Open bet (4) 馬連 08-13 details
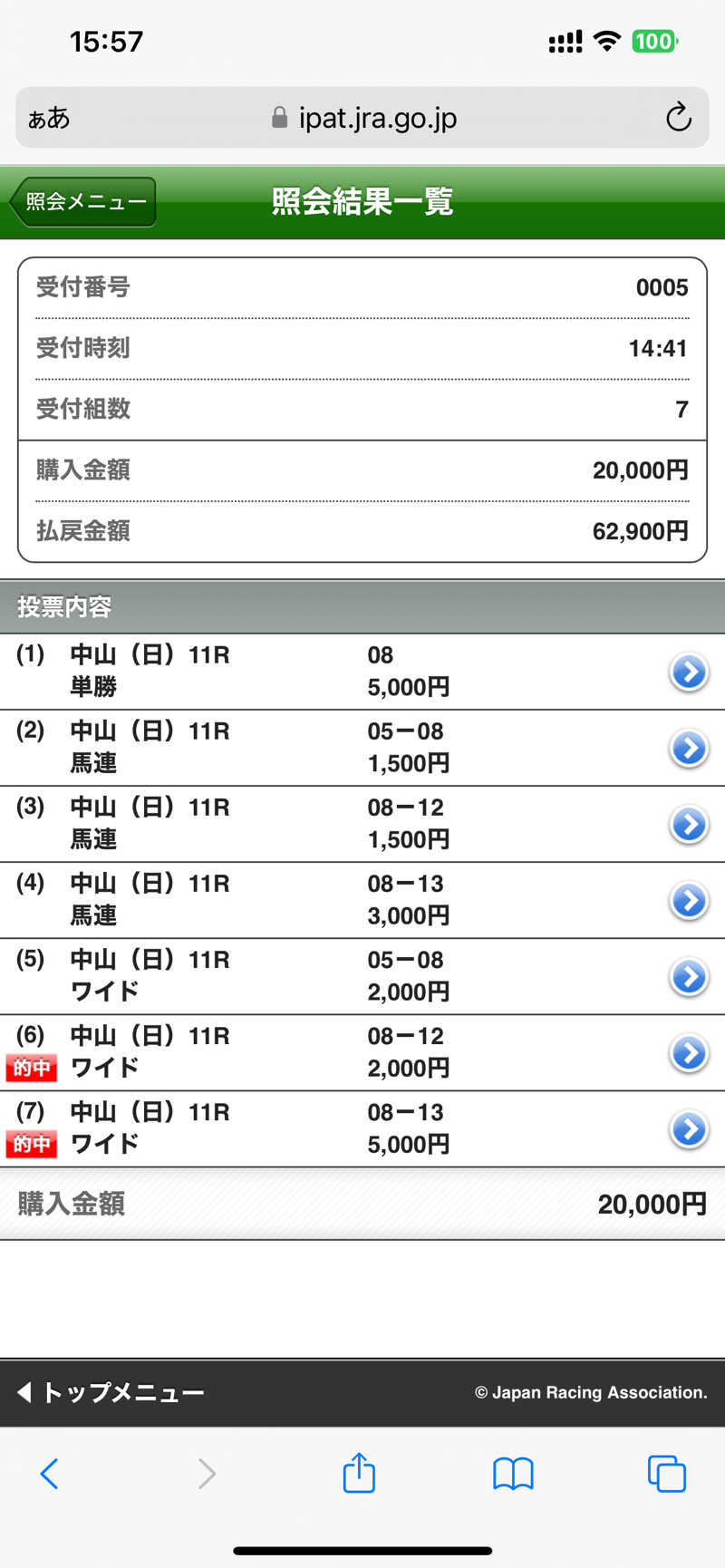The height and width of the screenshot is (1568, 725). click(689, 901)
